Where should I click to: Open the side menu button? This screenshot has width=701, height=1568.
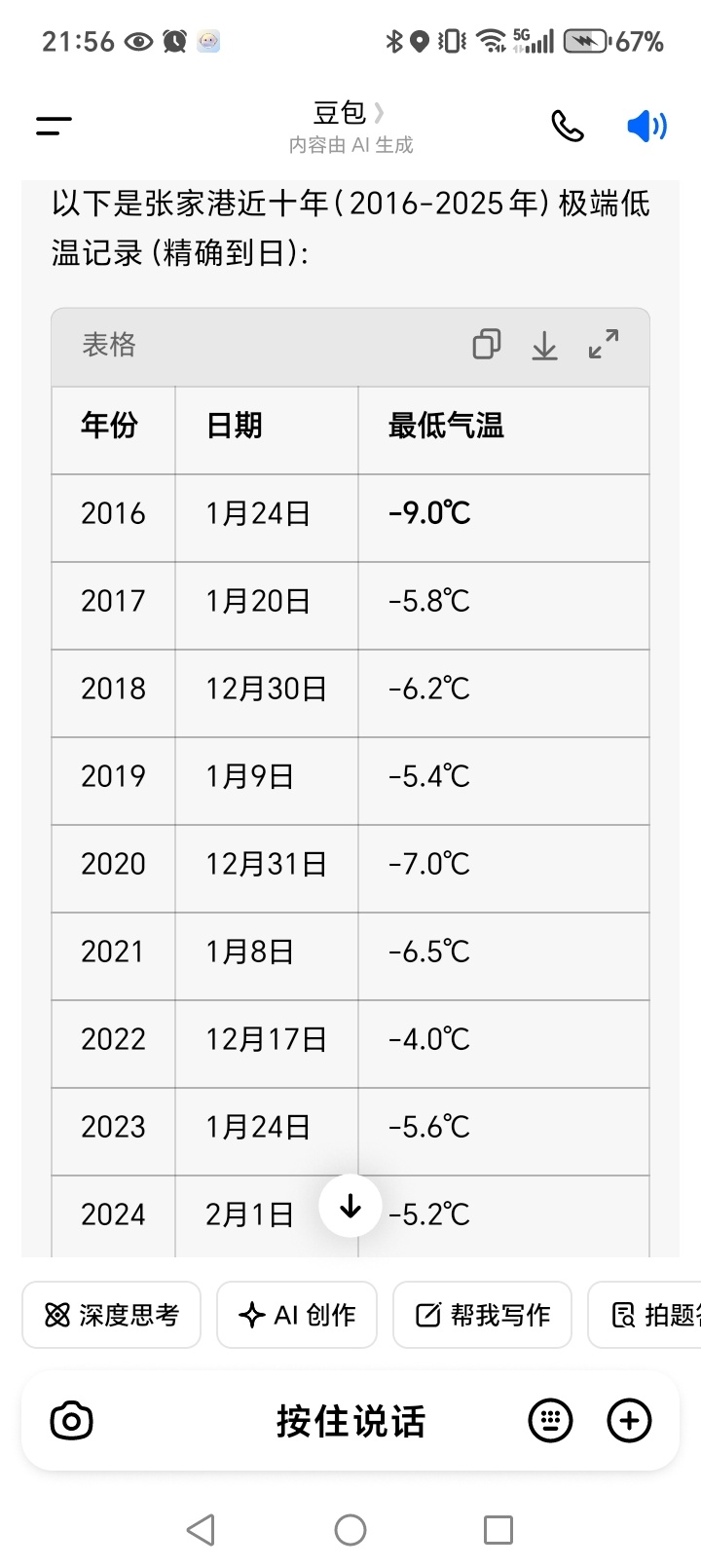[55, 126]
